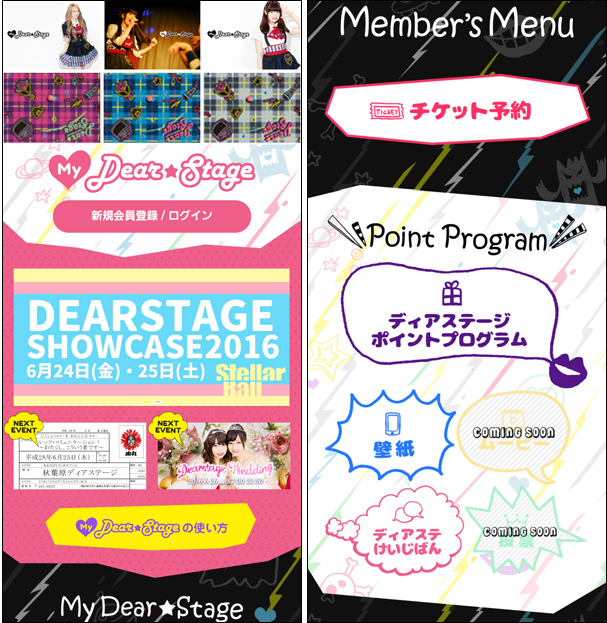Open My Dear Stage の使い方 guide
The height and width of the screenshot is (623, 607).
coord(153,527)
